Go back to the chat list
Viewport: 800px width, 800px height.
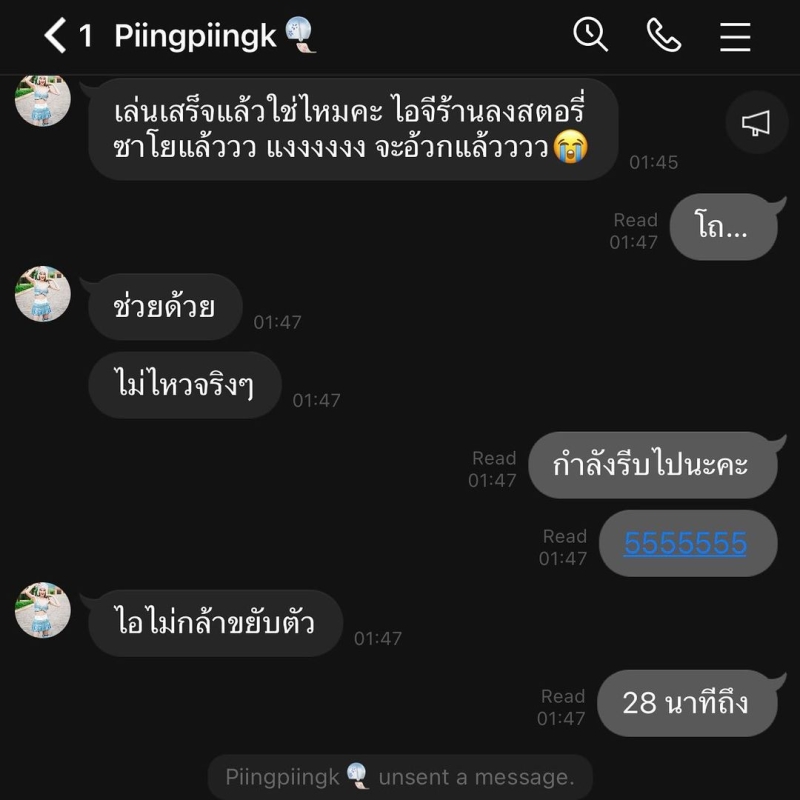click(x=55, y=37)
